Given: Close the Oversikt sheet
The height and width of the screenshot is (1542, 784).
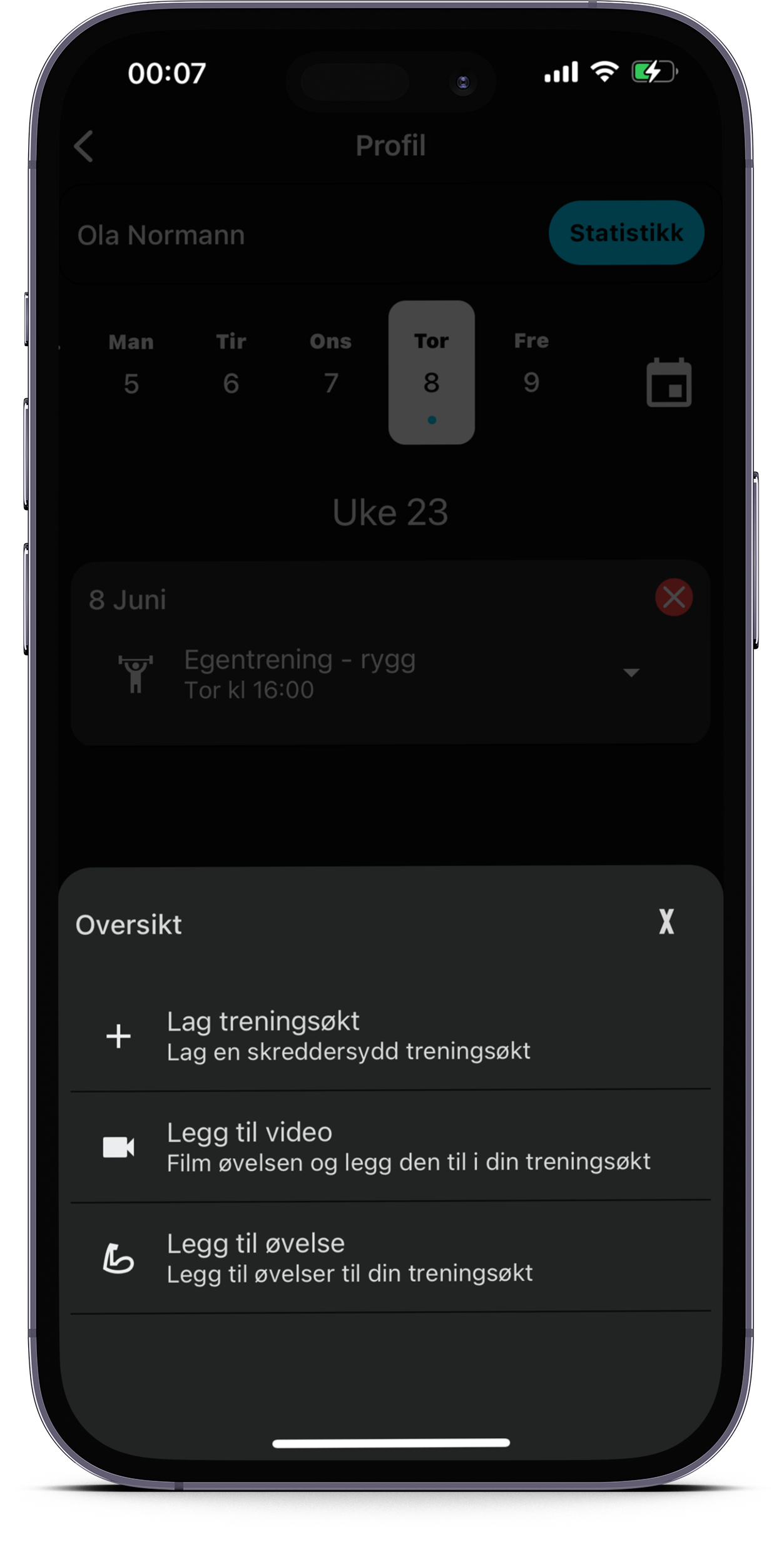Looking at the screenshot, I should pyautogui.click(x=666, y=922).
